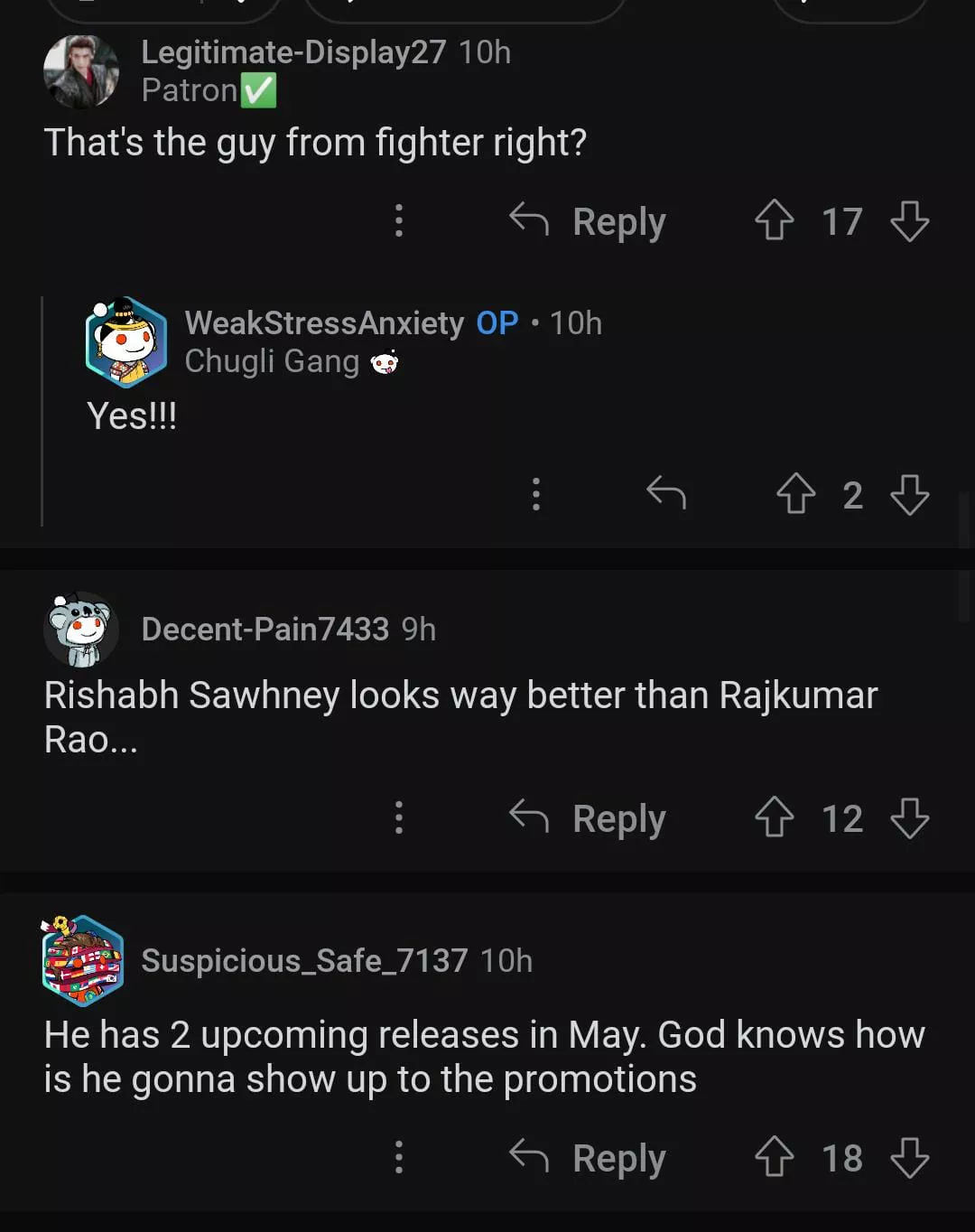975x1232 pixels.
Task: Reply to Decent-Pain7433's comment
Action: coord(588,818)
